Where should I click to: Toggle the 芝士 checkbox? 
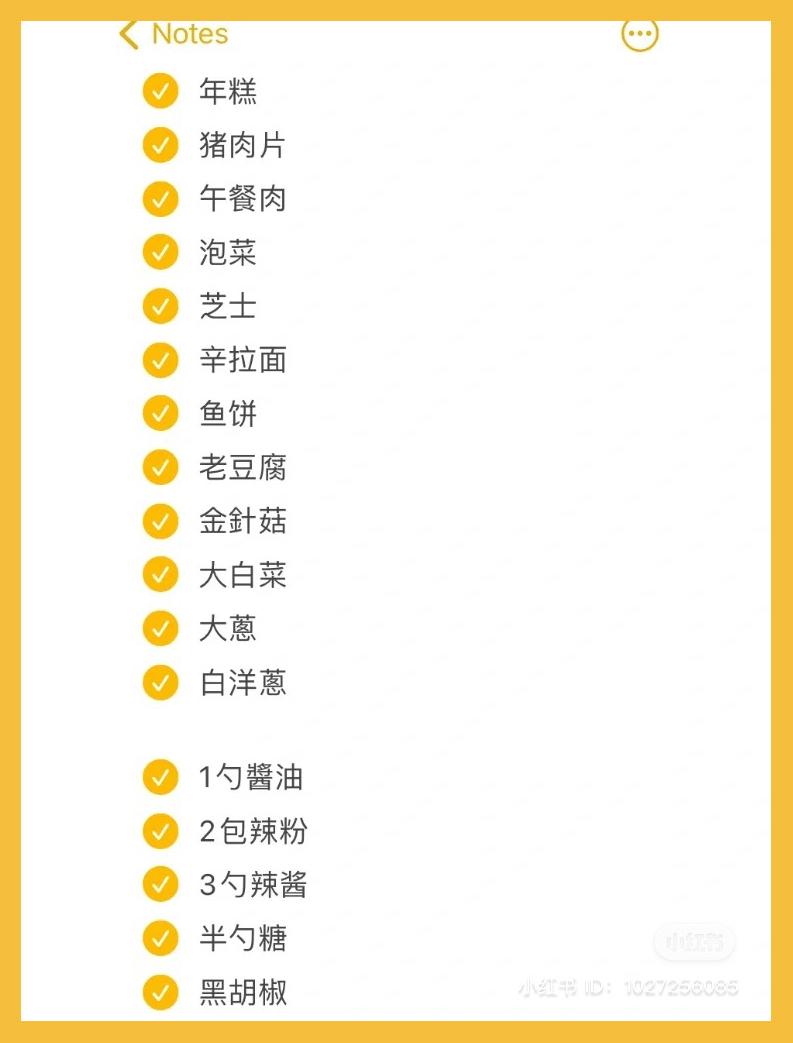click(160, 306)
